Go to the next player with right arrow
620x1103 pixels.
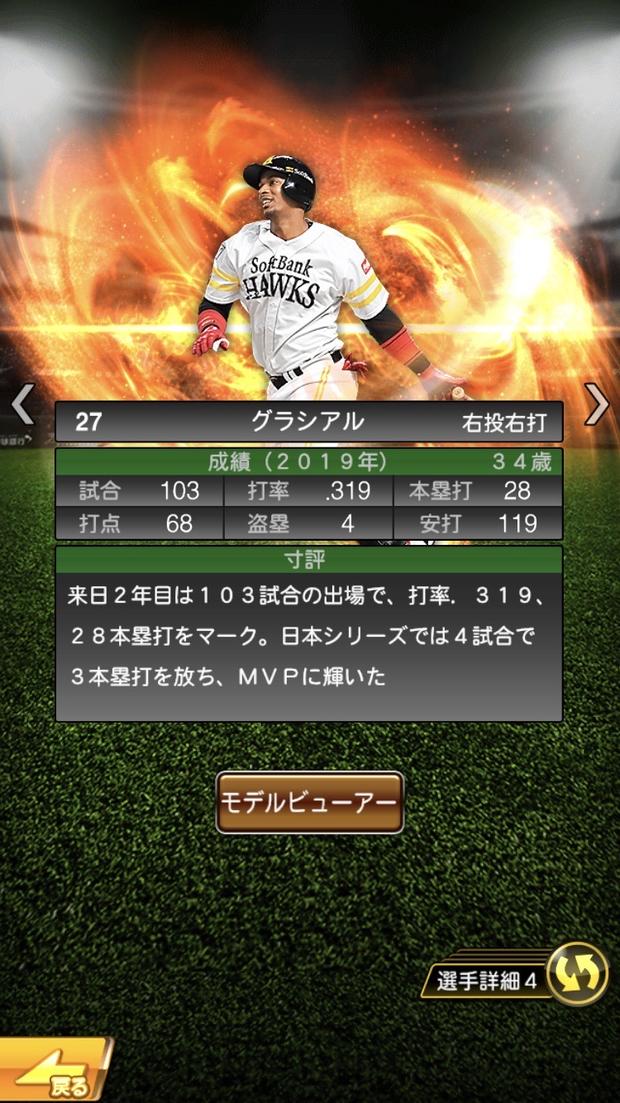[596, 404]
